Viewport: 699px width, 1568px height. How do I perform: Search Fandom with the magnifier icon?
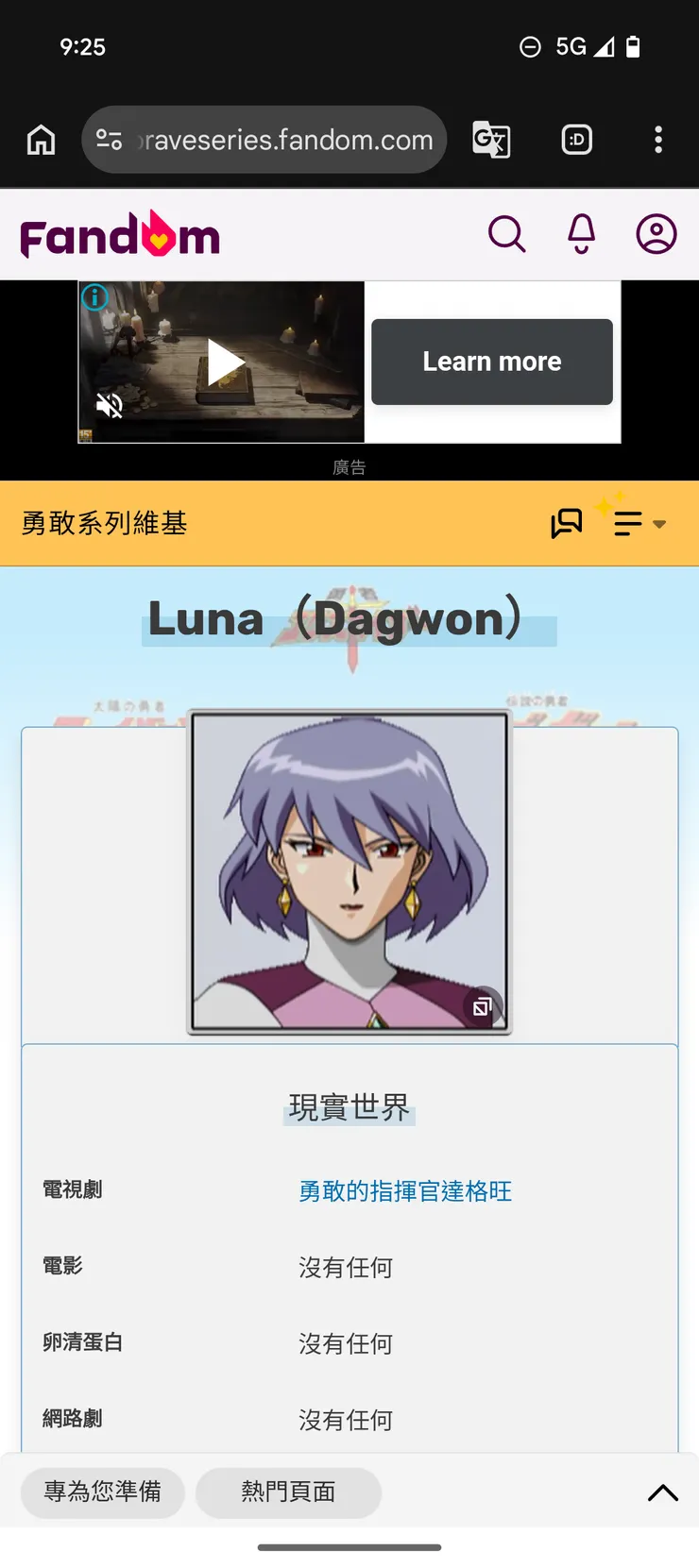point(506,234)
